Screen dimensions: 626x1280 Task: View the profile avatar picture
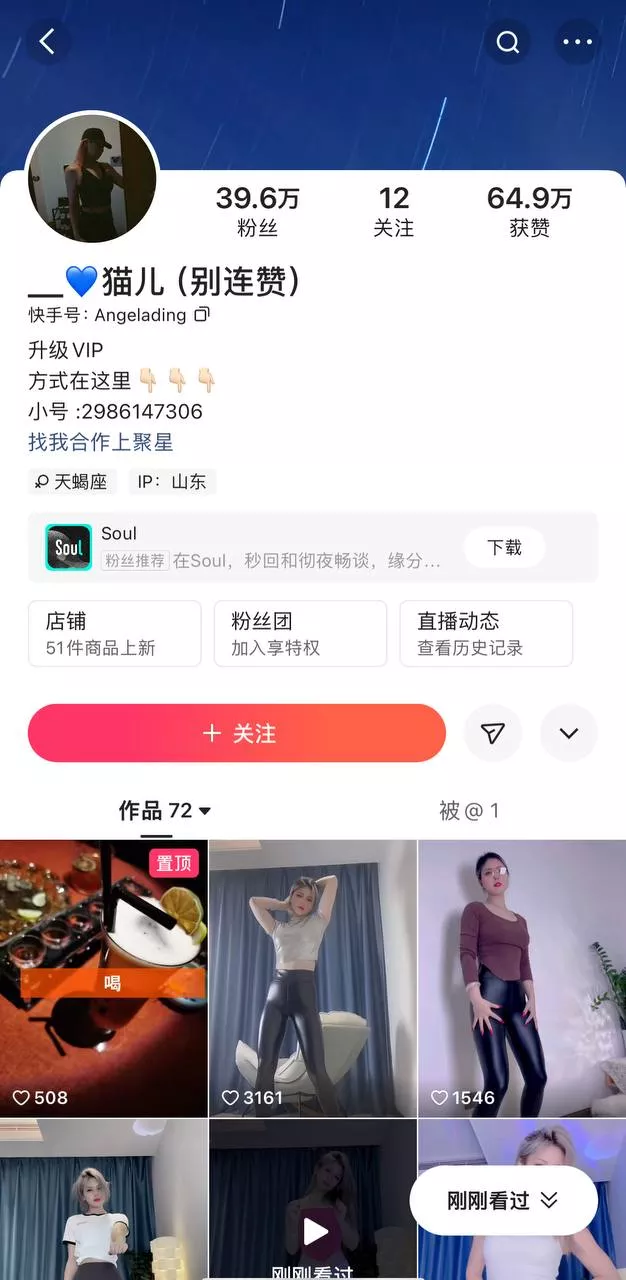(92, 177)
